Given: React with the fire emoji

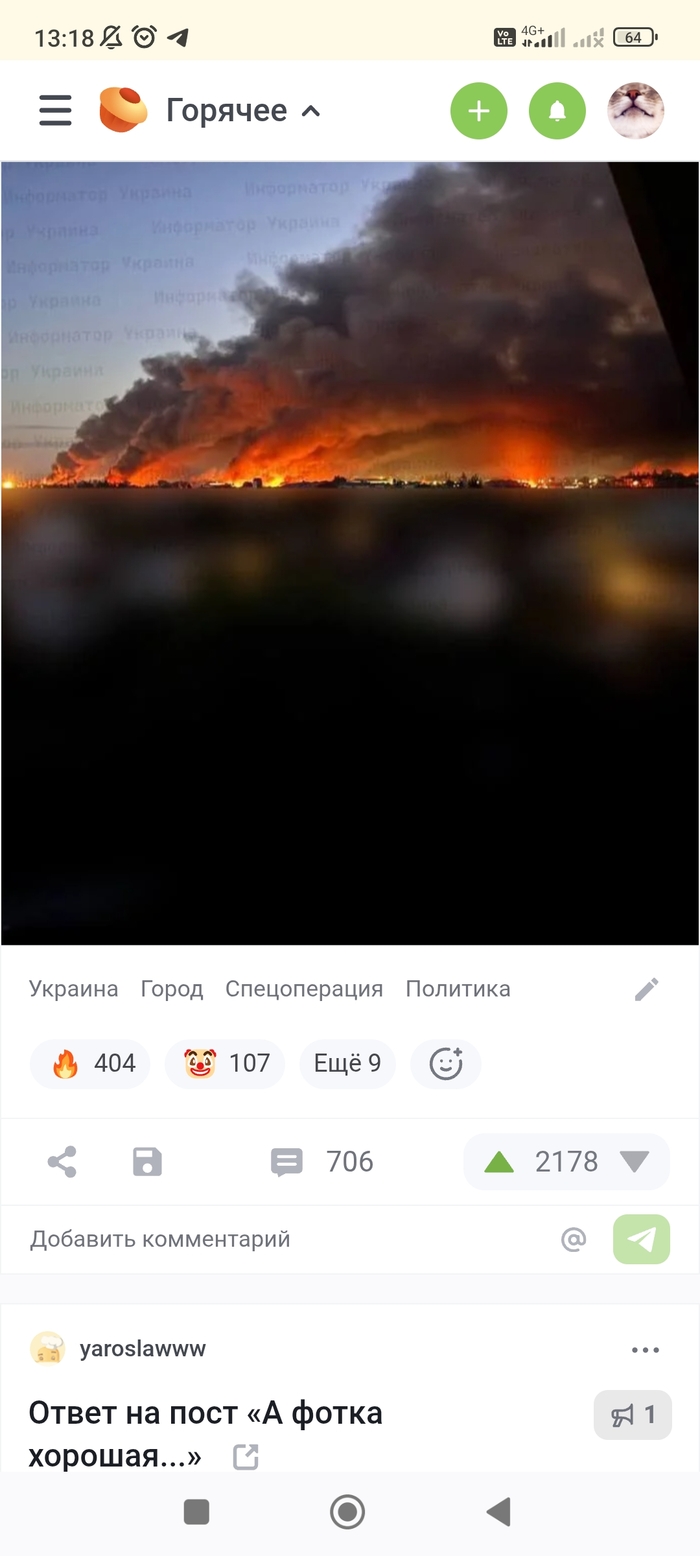Looking at the screenshot, I should pyautogui.click(x=90, y=1063).
